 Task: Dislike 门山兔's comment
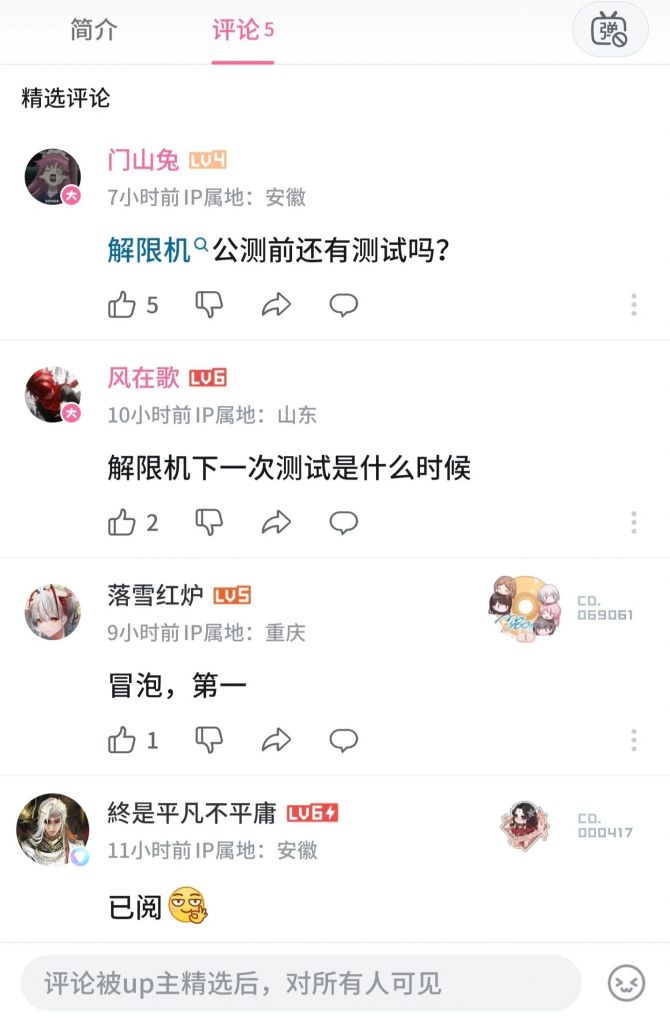[x=209, y=305]
